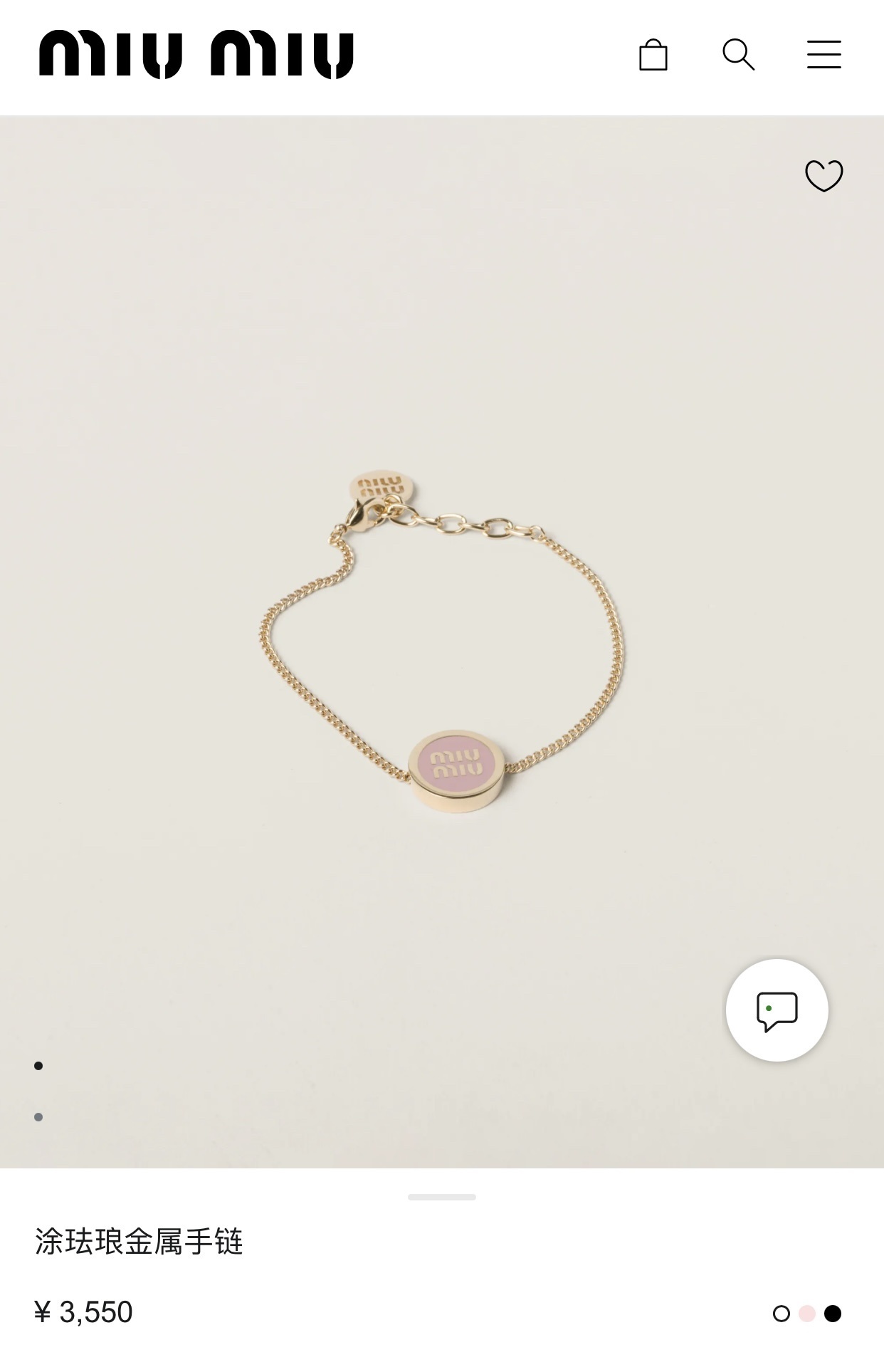
Task: Select the pink color swatch
Action: click(807, 1314)
